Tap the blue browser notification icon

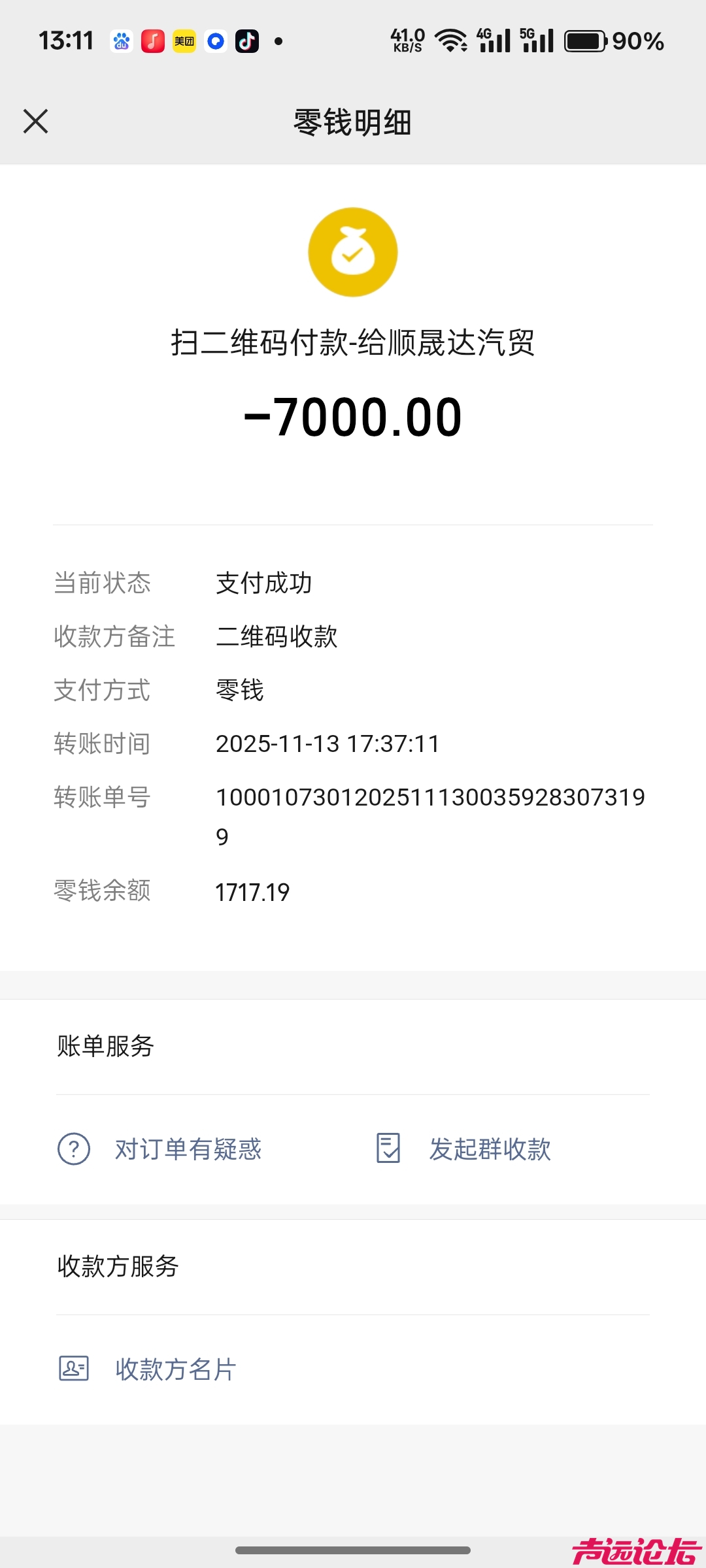[x=215, y=41]
